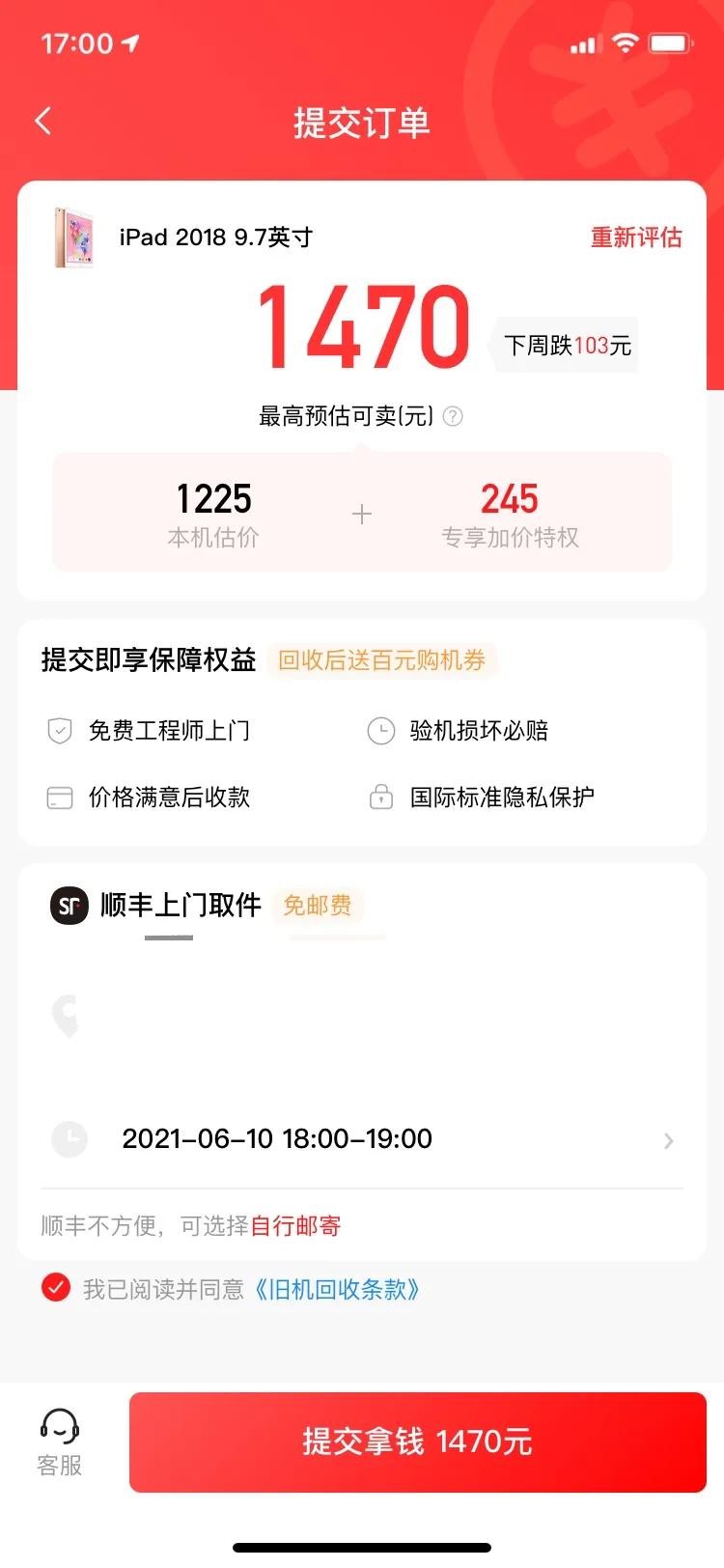Open the help icon beside 最高预估可卖
This screenshot has width=724, height=1568.
point(453,416)
